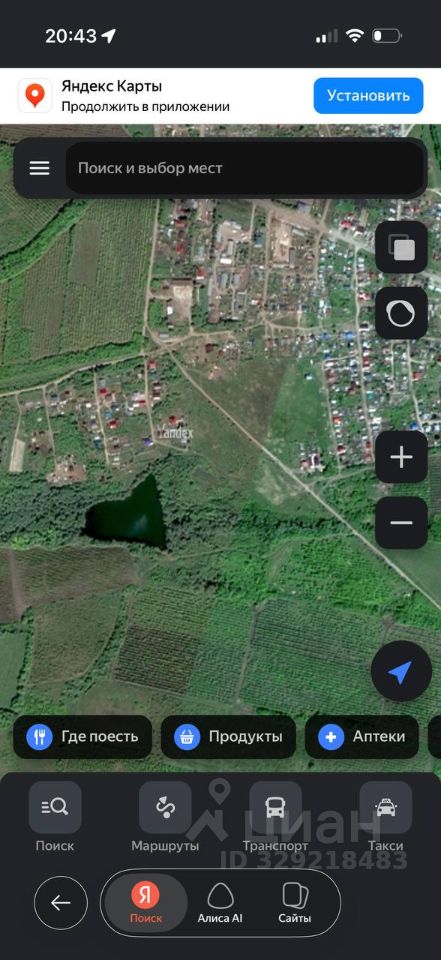The image size is (441, 960).
Task: Tap the Поиск и выбор мест field
Action: point(245,168)
